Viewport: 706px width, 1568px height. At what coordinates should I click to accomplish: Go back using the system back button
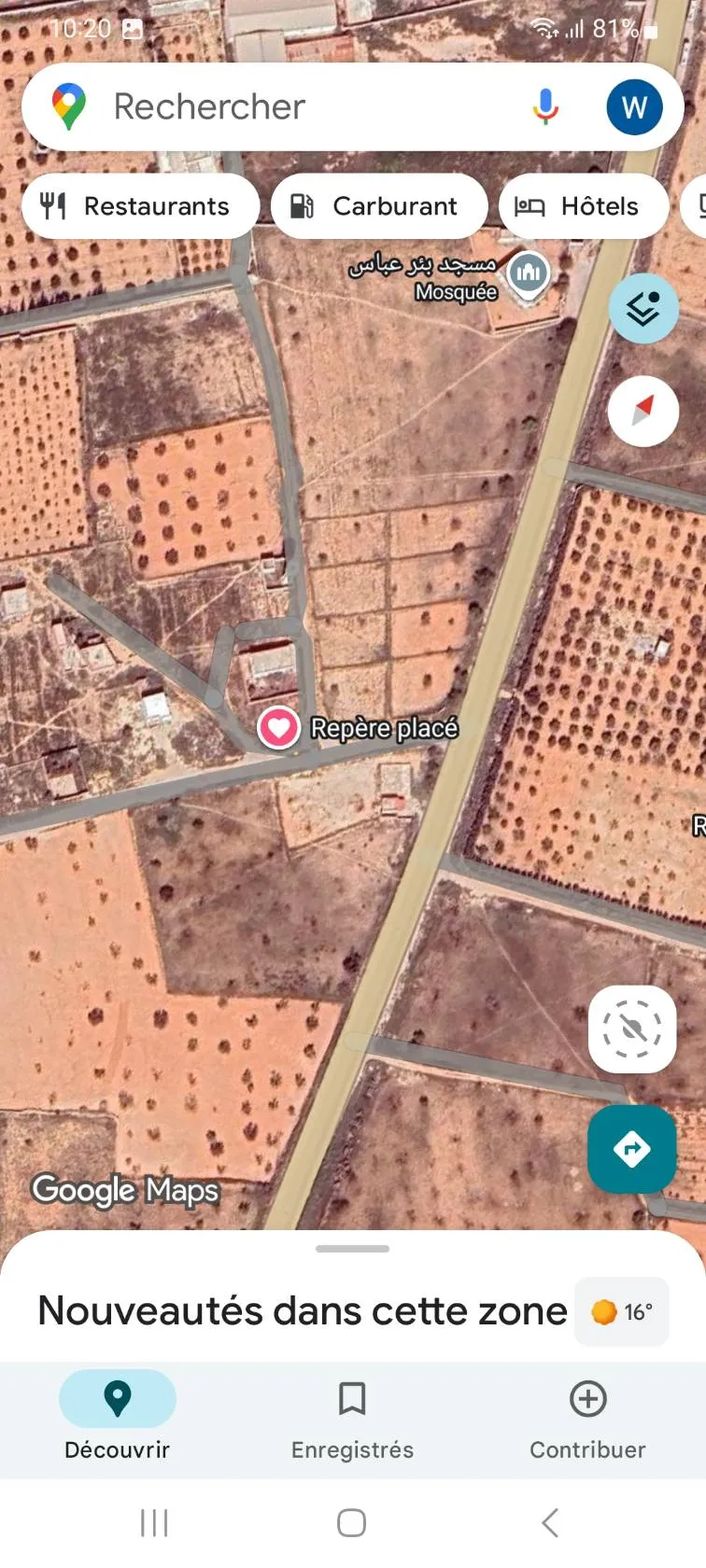(550, 1522)
